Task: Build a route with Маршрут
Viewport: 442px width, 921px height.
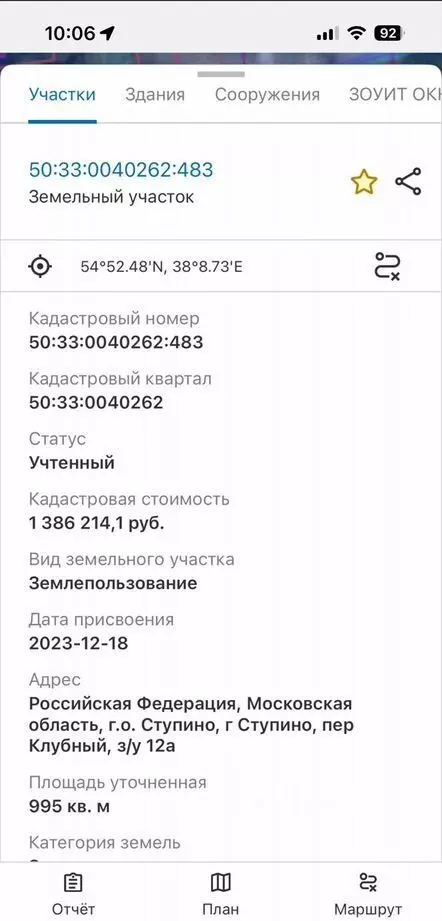Action: [x=368, y=893]
